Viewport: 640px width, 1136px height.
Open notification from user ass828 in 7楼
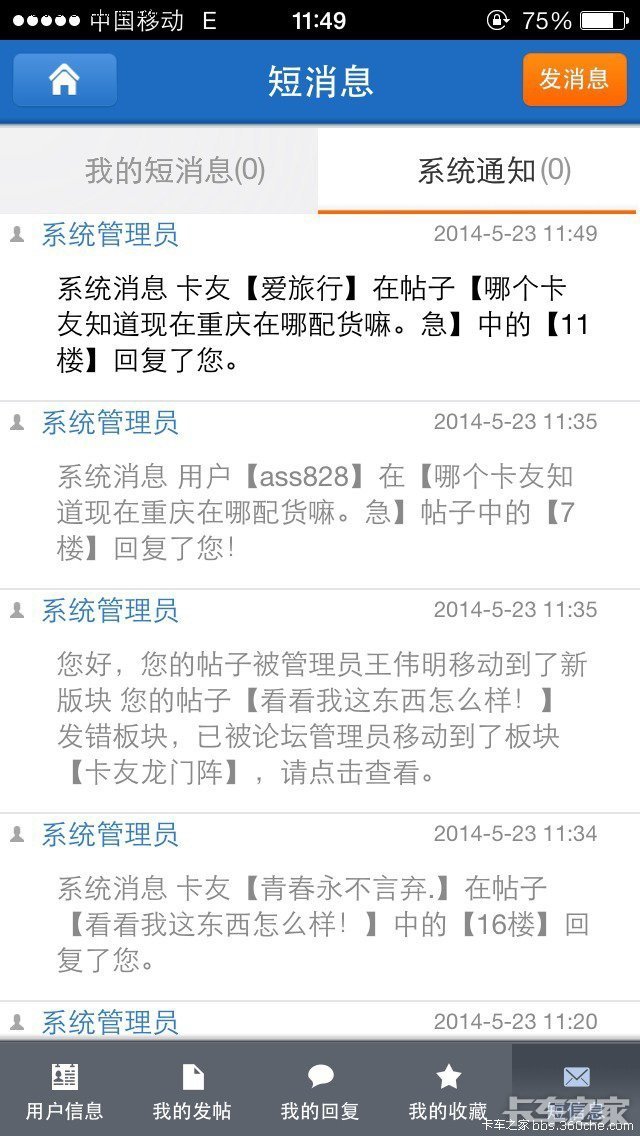pos(320,495)
